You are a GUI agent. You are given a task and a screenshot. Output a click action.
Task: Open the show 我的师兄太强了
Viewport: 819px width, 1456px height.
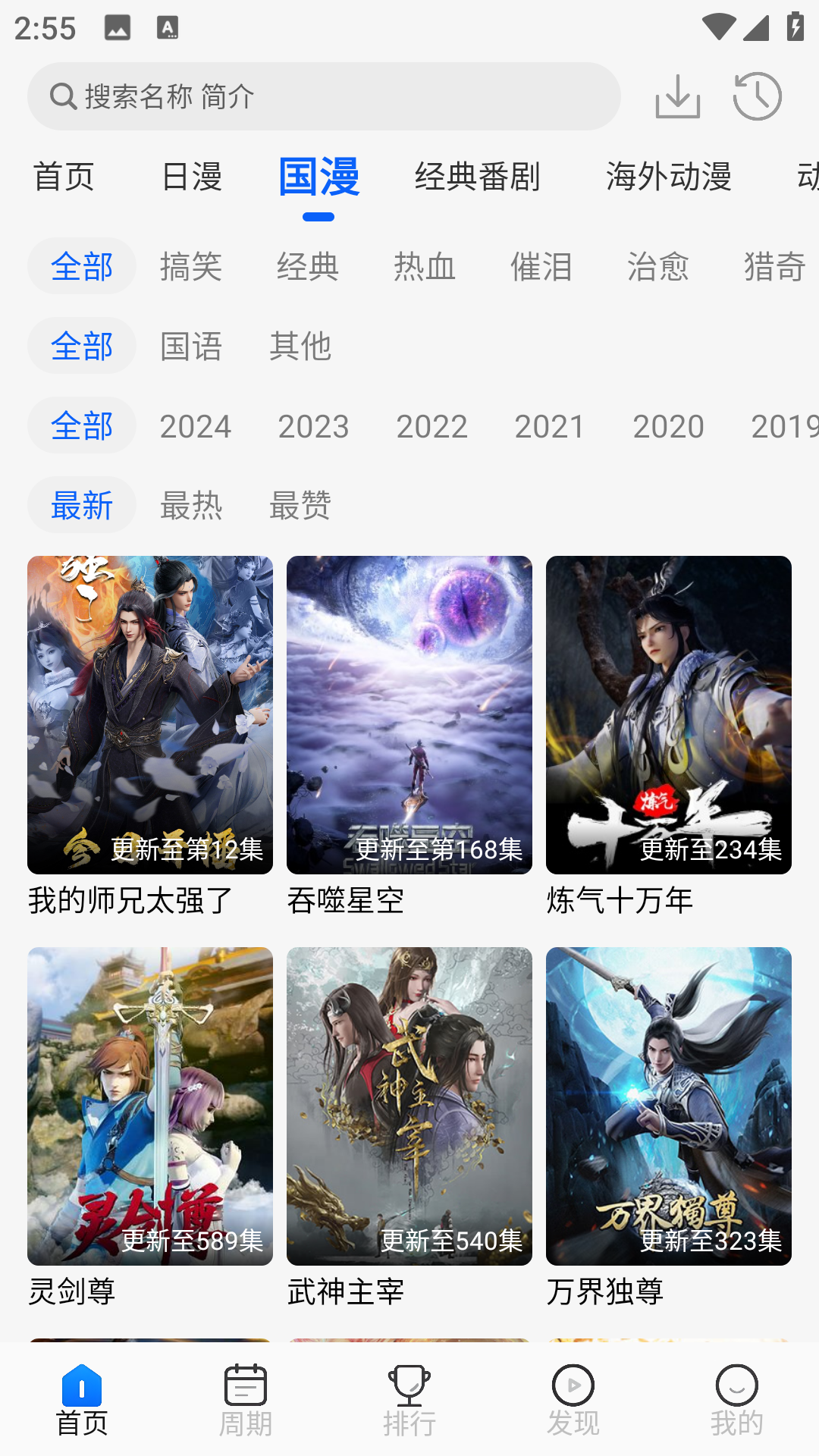coord(150,715)
